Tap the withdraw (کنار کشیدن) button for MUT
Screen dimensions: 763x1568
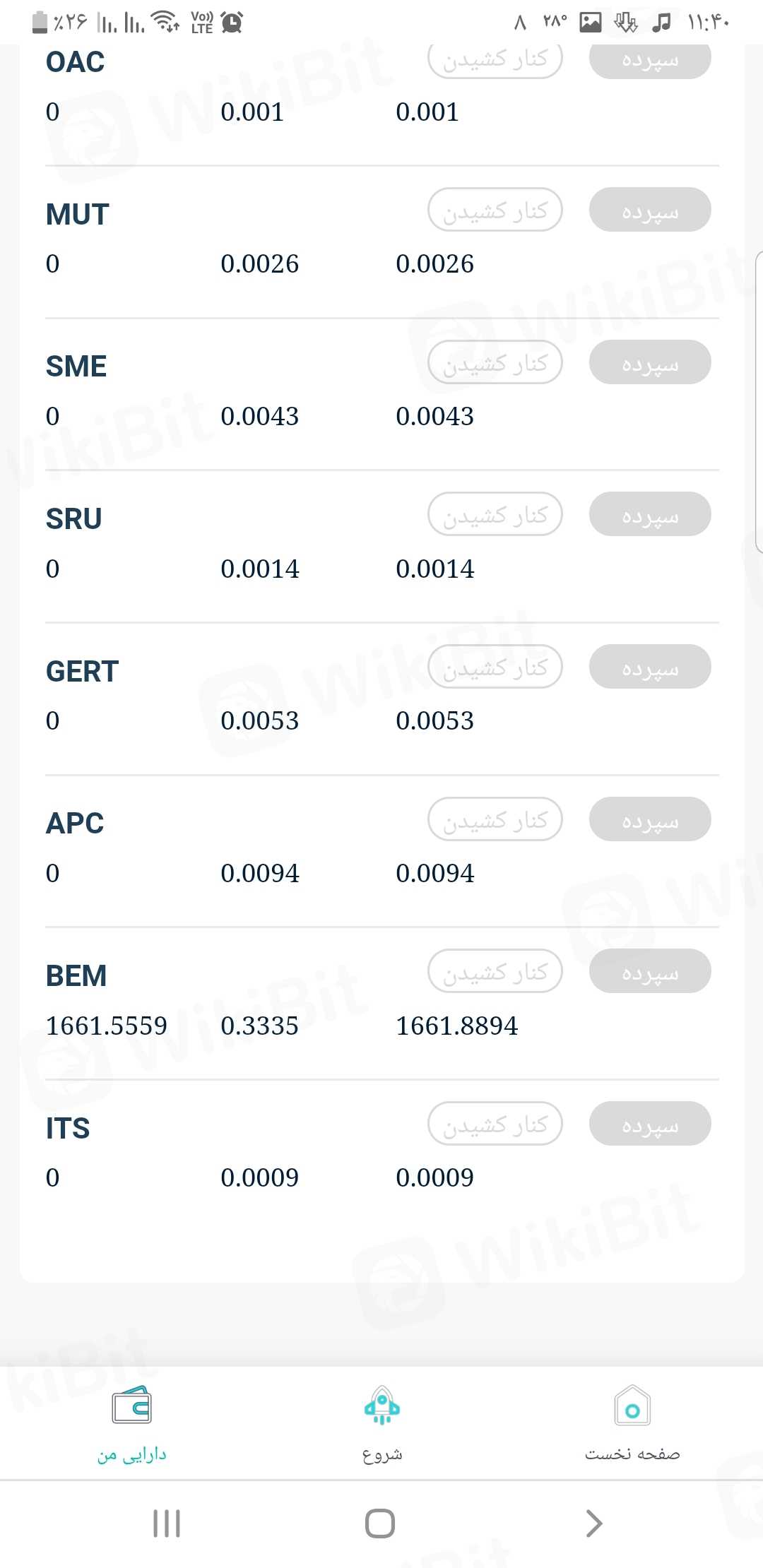495,210
